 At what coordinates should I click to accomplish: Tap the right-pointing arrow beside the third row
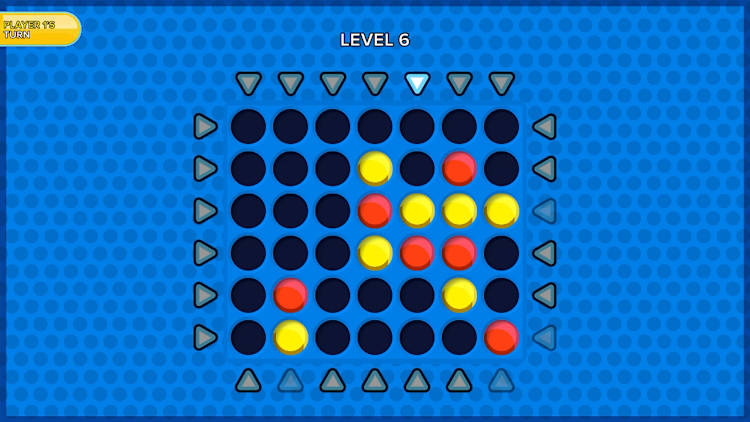click(x=205, y=211)
